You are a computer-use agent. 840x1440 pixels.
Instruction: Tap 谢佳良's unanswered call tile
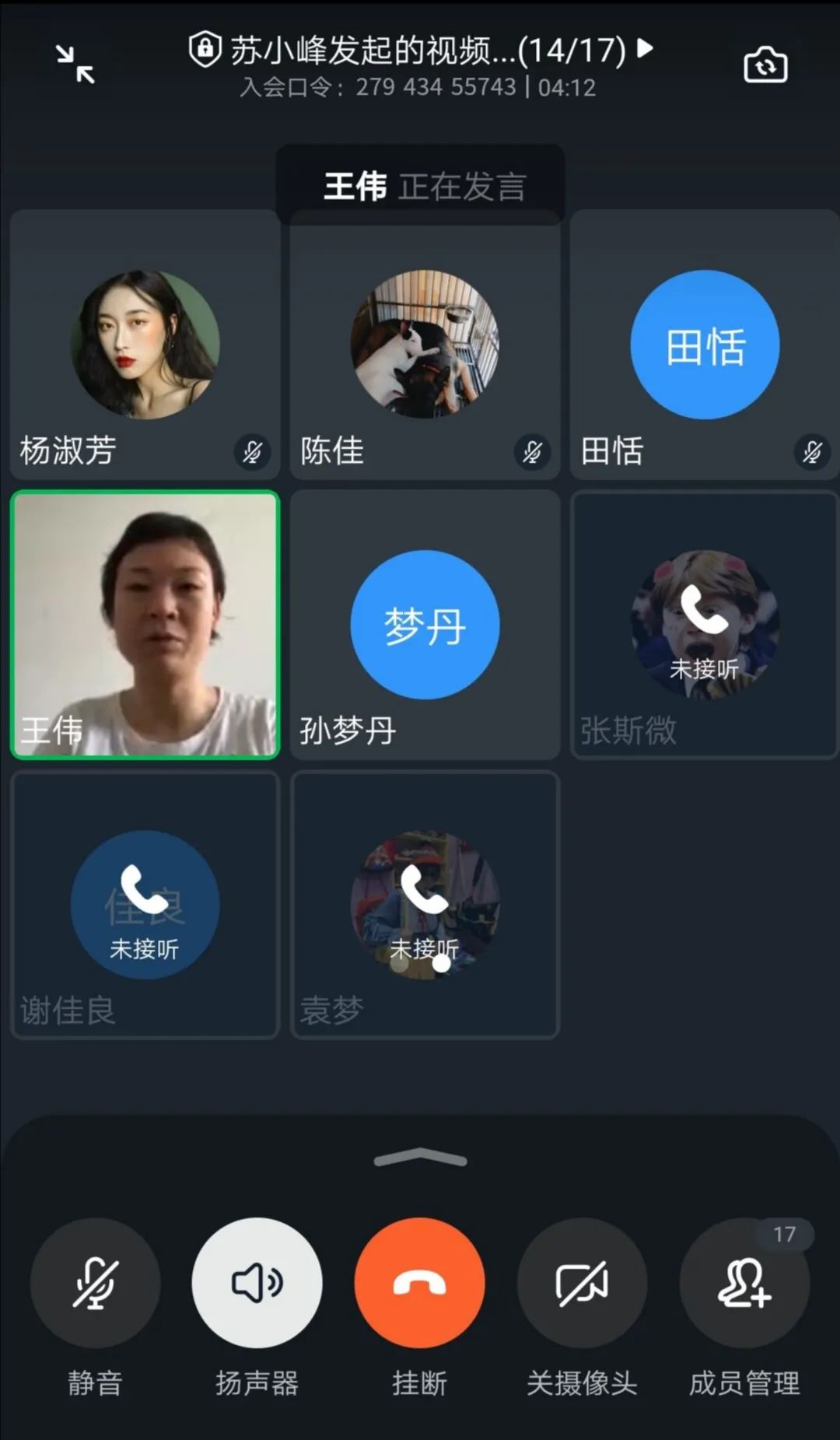point(145,904)
